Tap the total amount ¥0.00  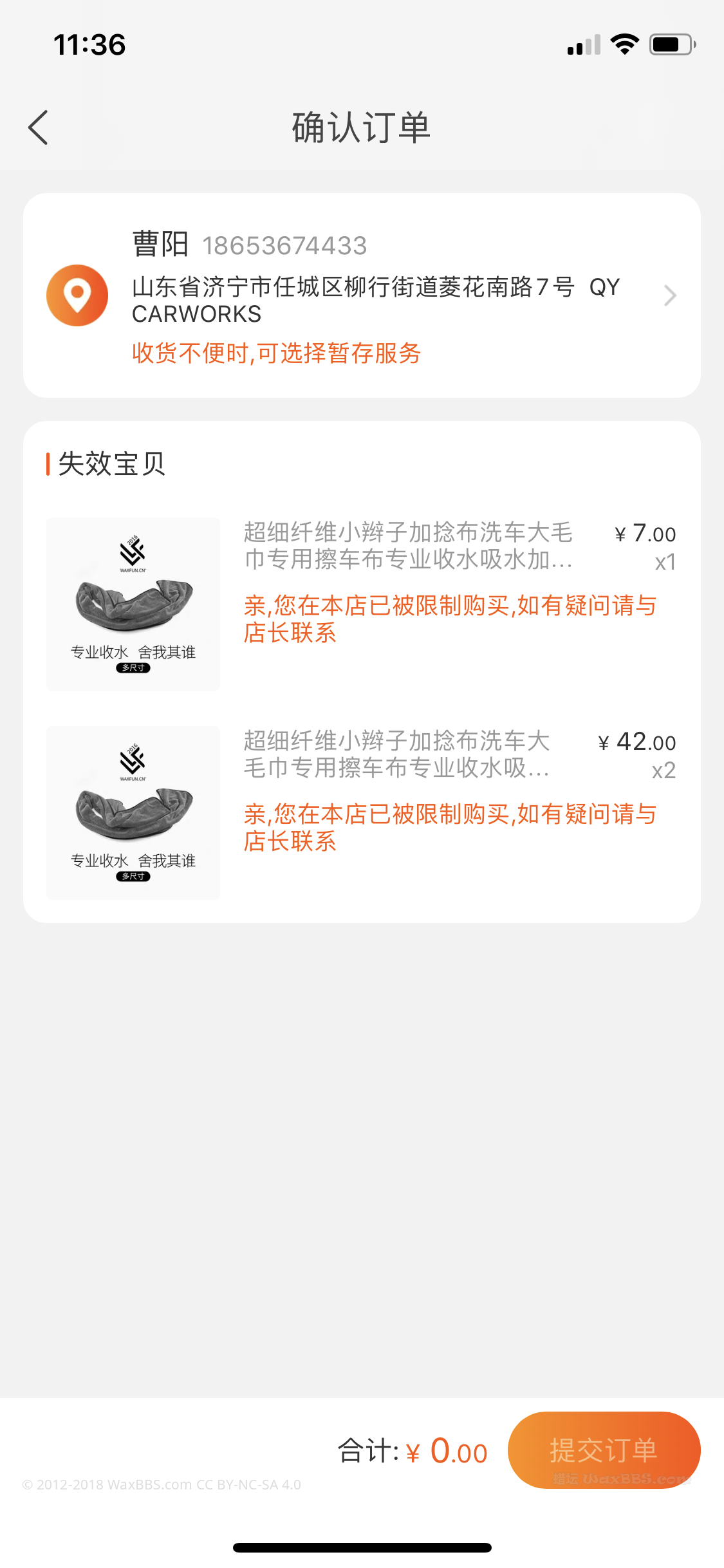click(x=445, y=1451)
